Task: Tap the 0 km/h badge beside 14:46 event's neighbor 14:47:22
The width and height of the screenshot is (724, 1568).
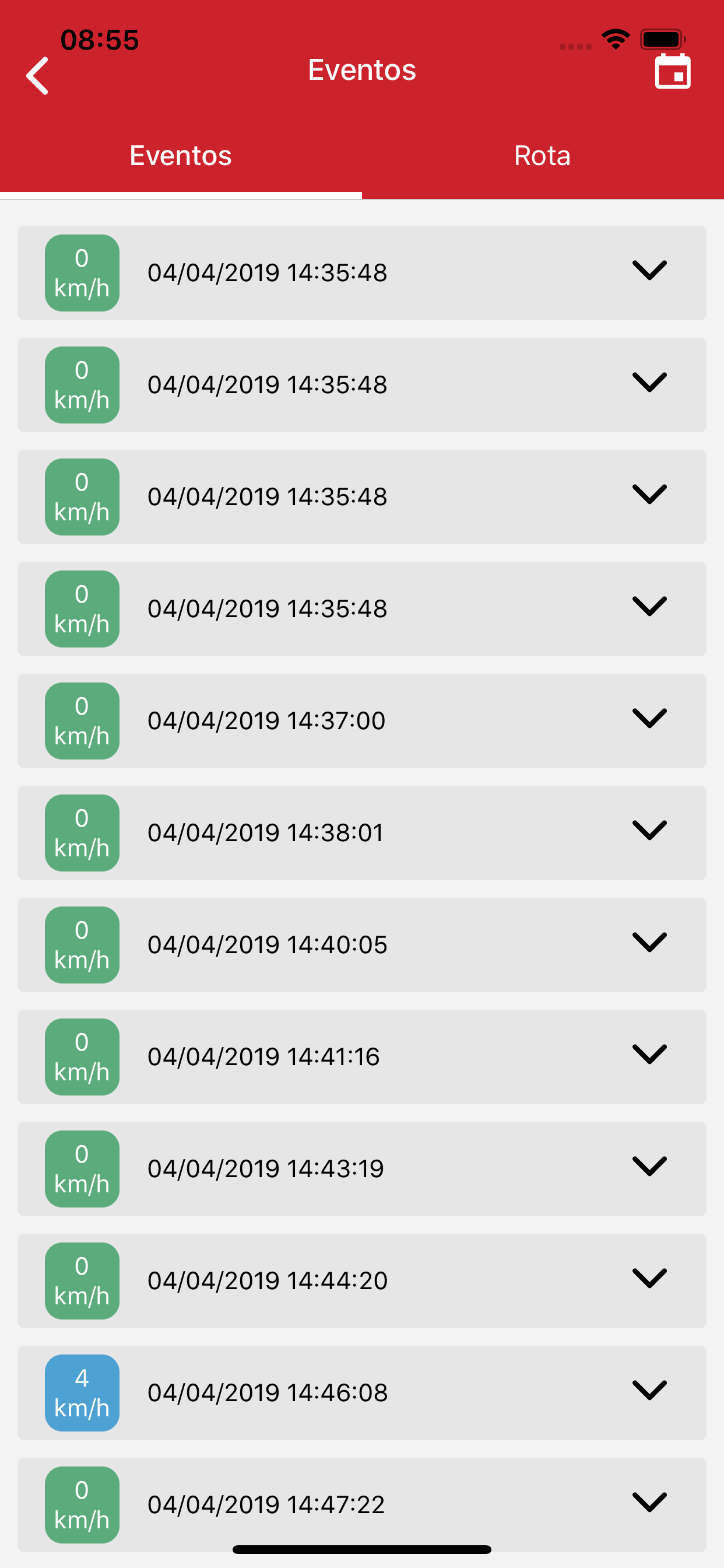Action: coord(82,1504)
